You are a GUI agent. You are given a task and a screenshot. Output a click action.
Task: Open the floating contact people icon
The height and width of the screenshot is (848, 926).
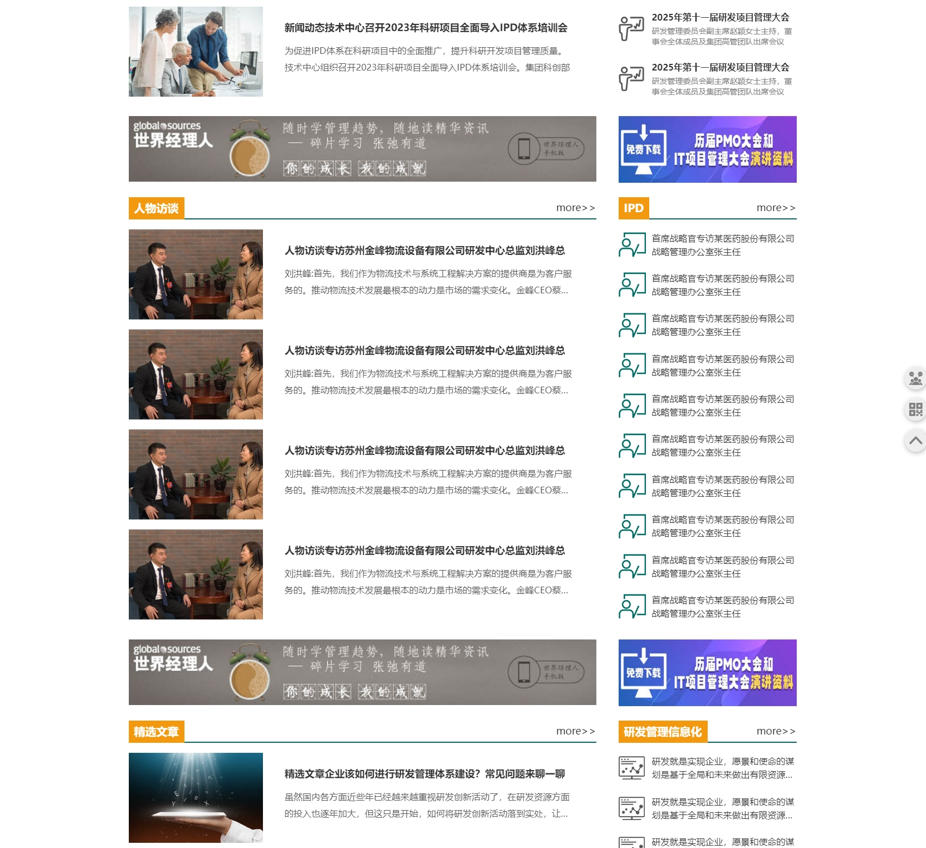915,379
